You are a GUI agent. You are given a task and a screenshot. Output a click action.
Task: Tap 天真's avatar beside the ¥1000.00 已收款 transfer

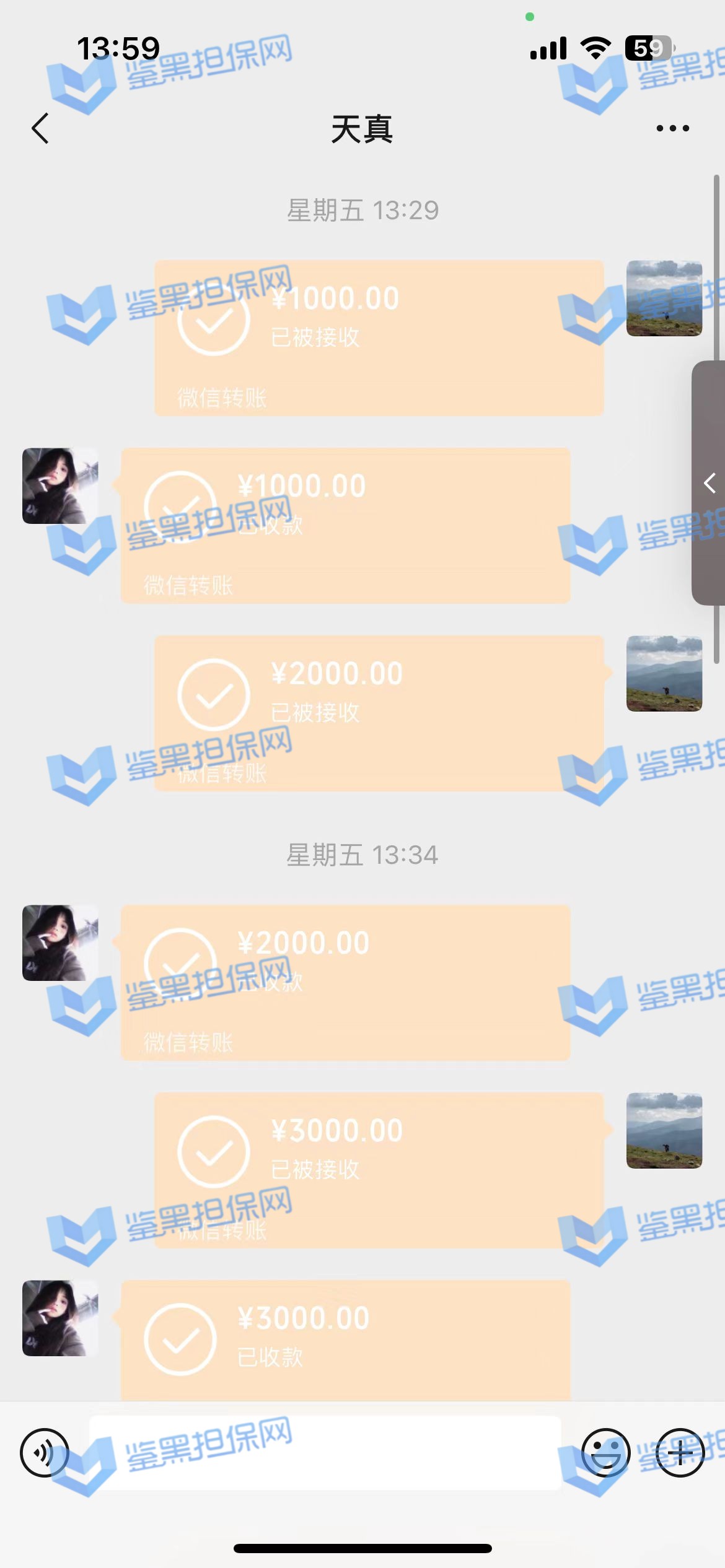[x=60, y=486]
